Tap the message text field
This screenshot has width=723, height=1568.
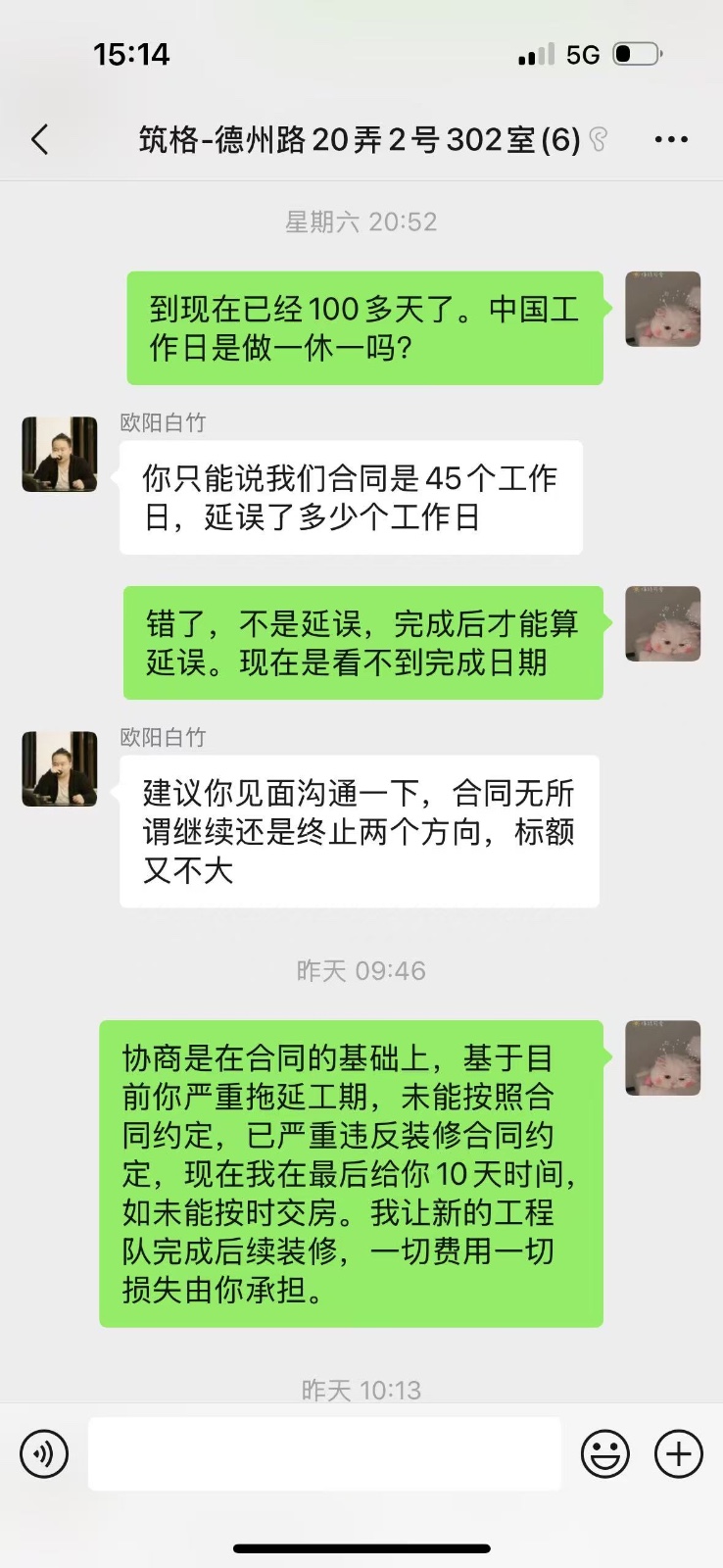pyautogui.click(x=324, y=1453)
